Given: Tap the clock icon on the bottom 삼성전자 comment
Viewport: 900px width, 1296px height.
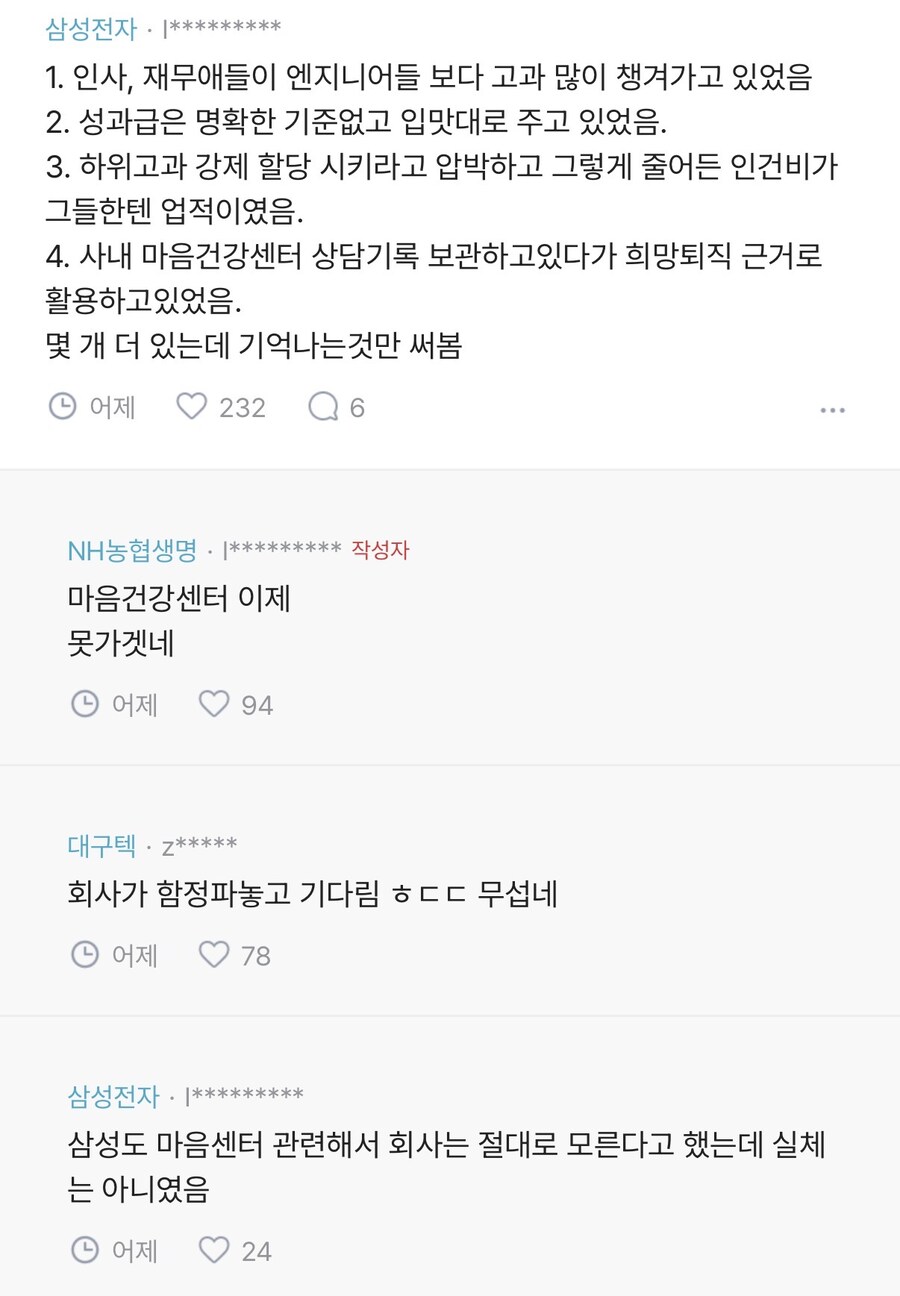Looking at the screenshot, I should coord(85,1250).
